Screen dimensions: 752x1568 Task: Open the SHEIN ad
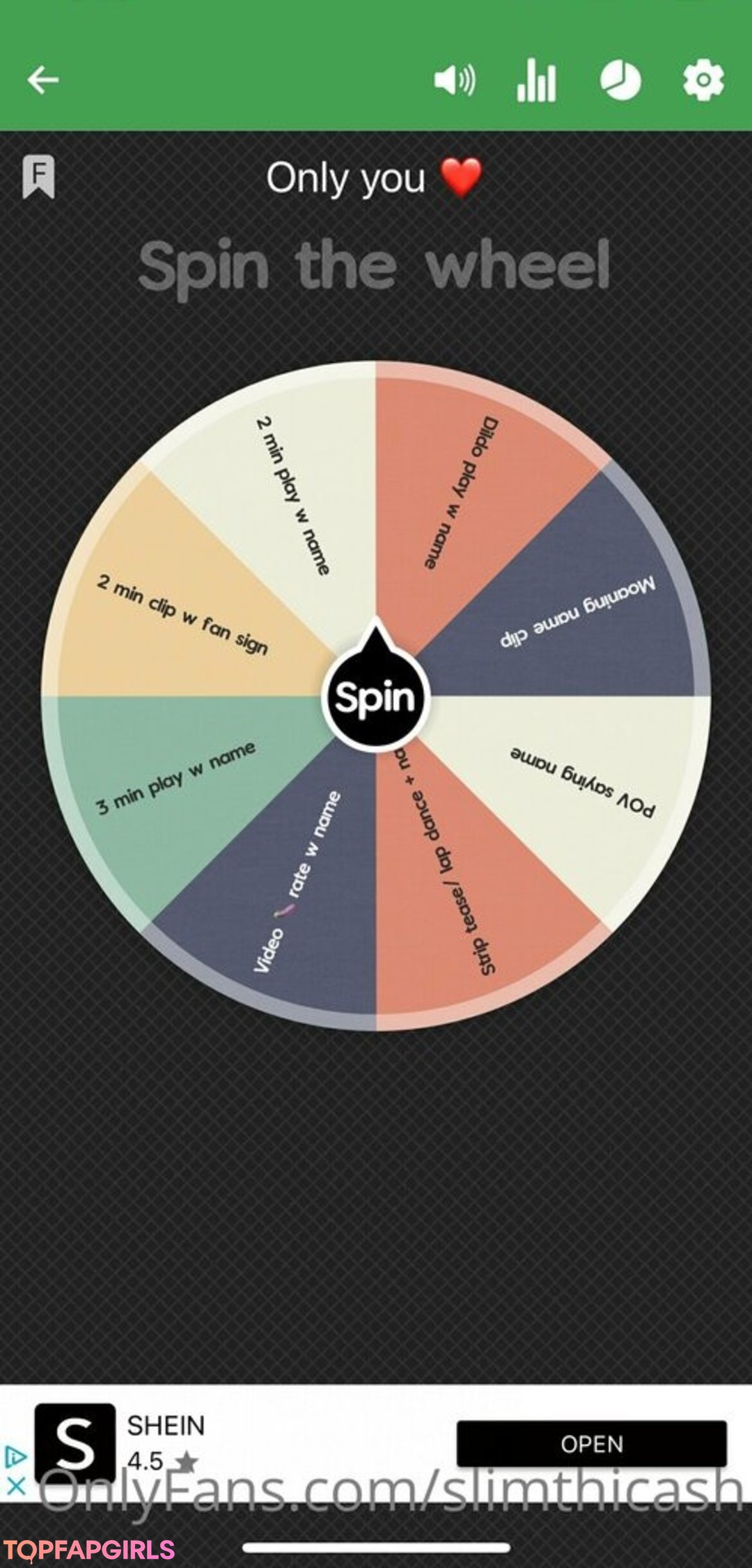coord(591,1444)
